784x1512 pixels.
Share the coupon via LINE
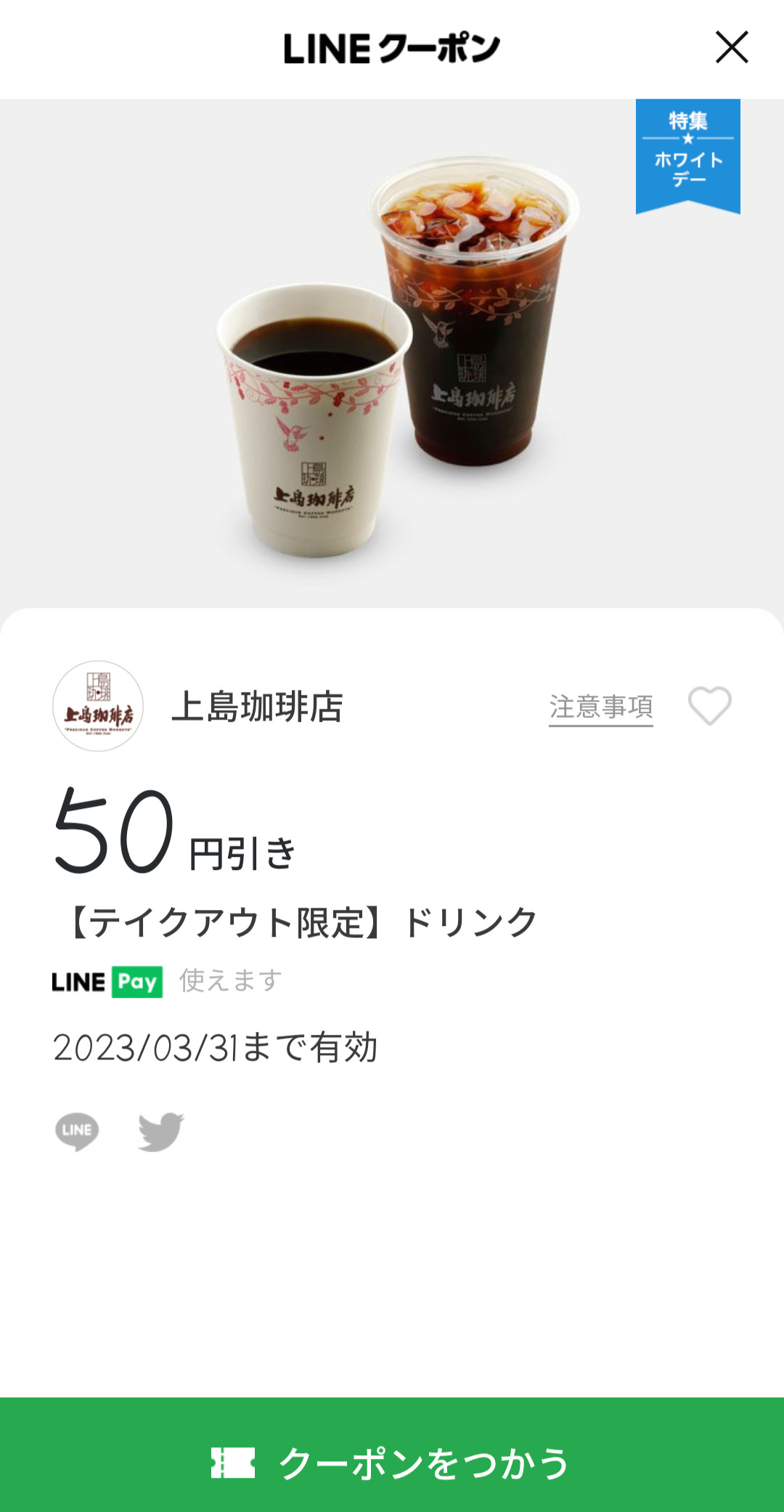point(77,1131)
